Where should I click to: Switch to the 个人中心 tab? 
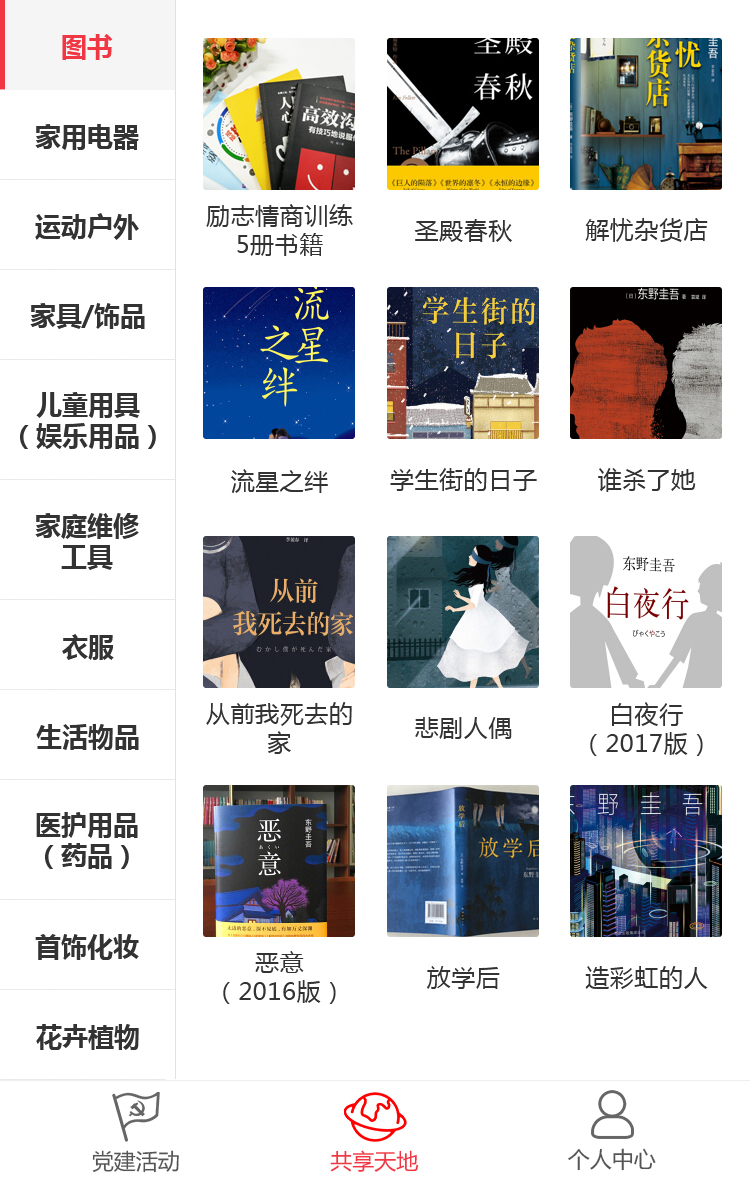pyautogui.click(x=611, y=1131)
